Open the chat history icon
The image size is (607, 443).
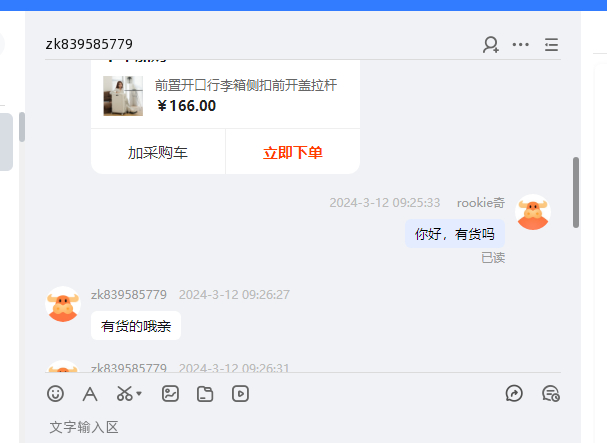550,394
